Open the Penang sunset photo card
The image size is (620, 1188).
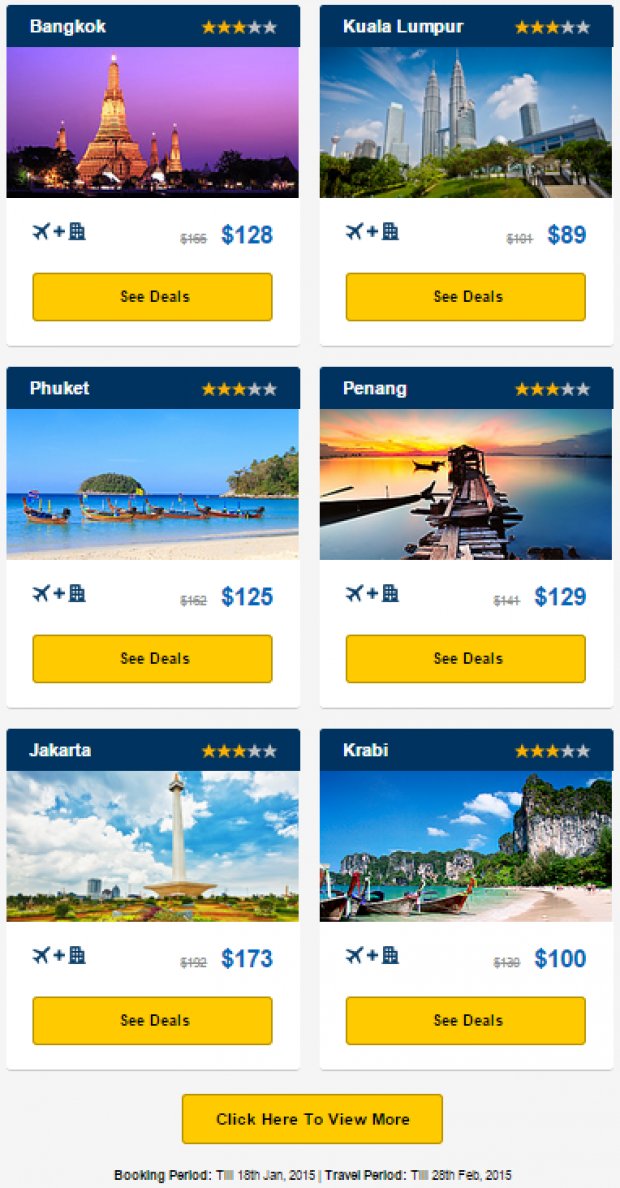[465, 484]
